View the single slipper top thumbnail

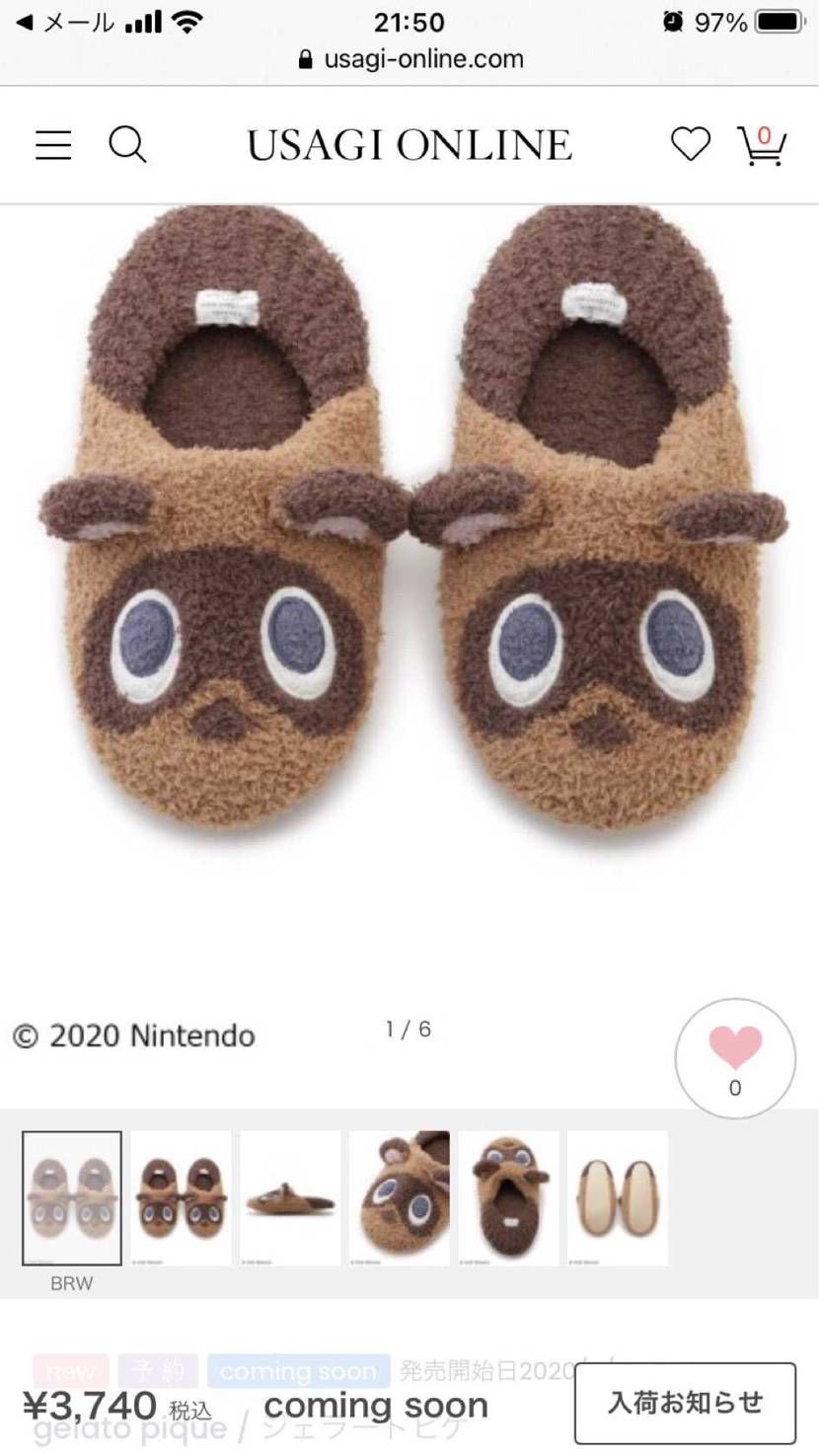click(x=508, y=1198)
